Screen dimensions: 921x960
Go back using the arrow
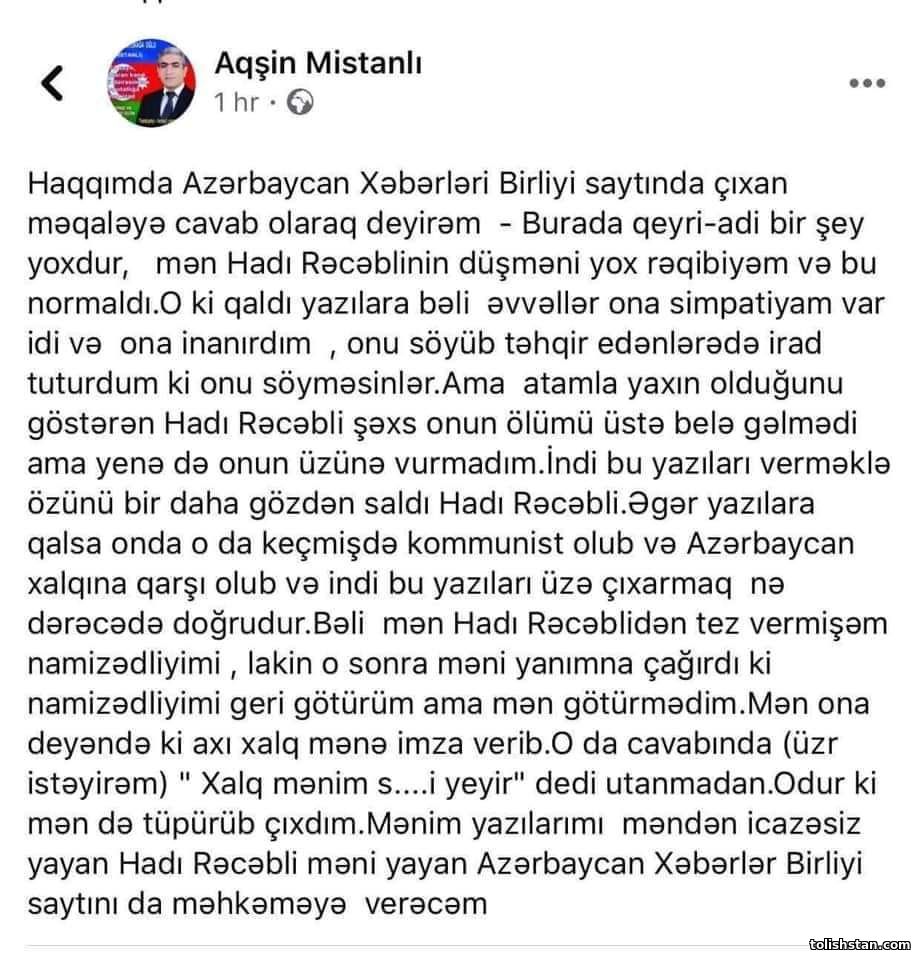pos(52,83)
